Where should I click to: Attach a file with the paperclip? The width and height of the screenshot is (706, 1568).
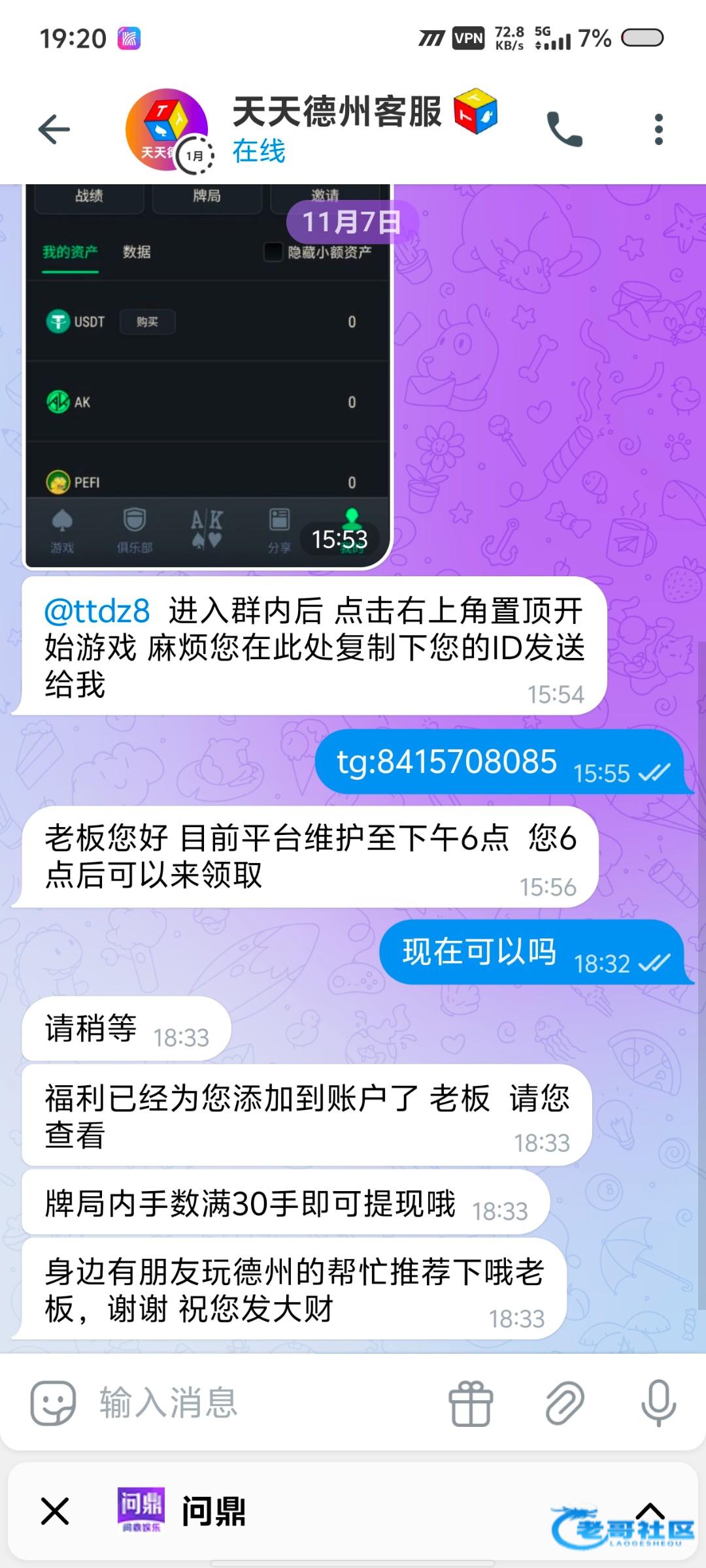(565, 1403)
